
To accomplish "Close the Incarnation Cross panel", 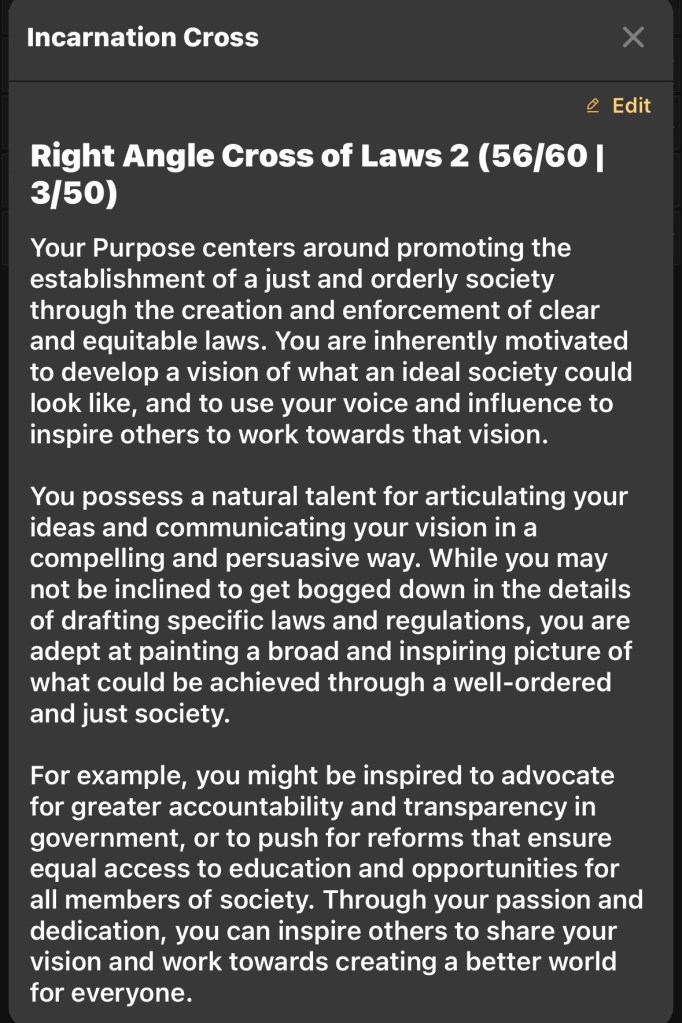I will click(x=633, y=38).
